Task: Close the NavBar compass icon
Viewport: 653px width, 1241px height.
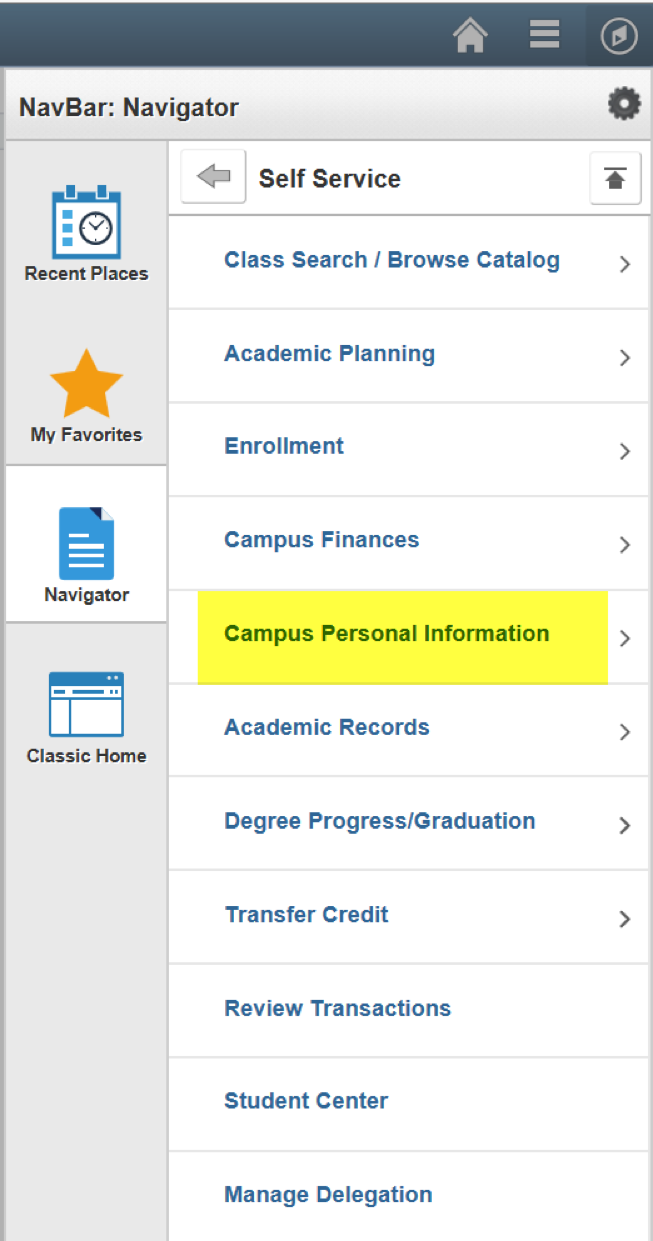Action: (x=618, y=37)
